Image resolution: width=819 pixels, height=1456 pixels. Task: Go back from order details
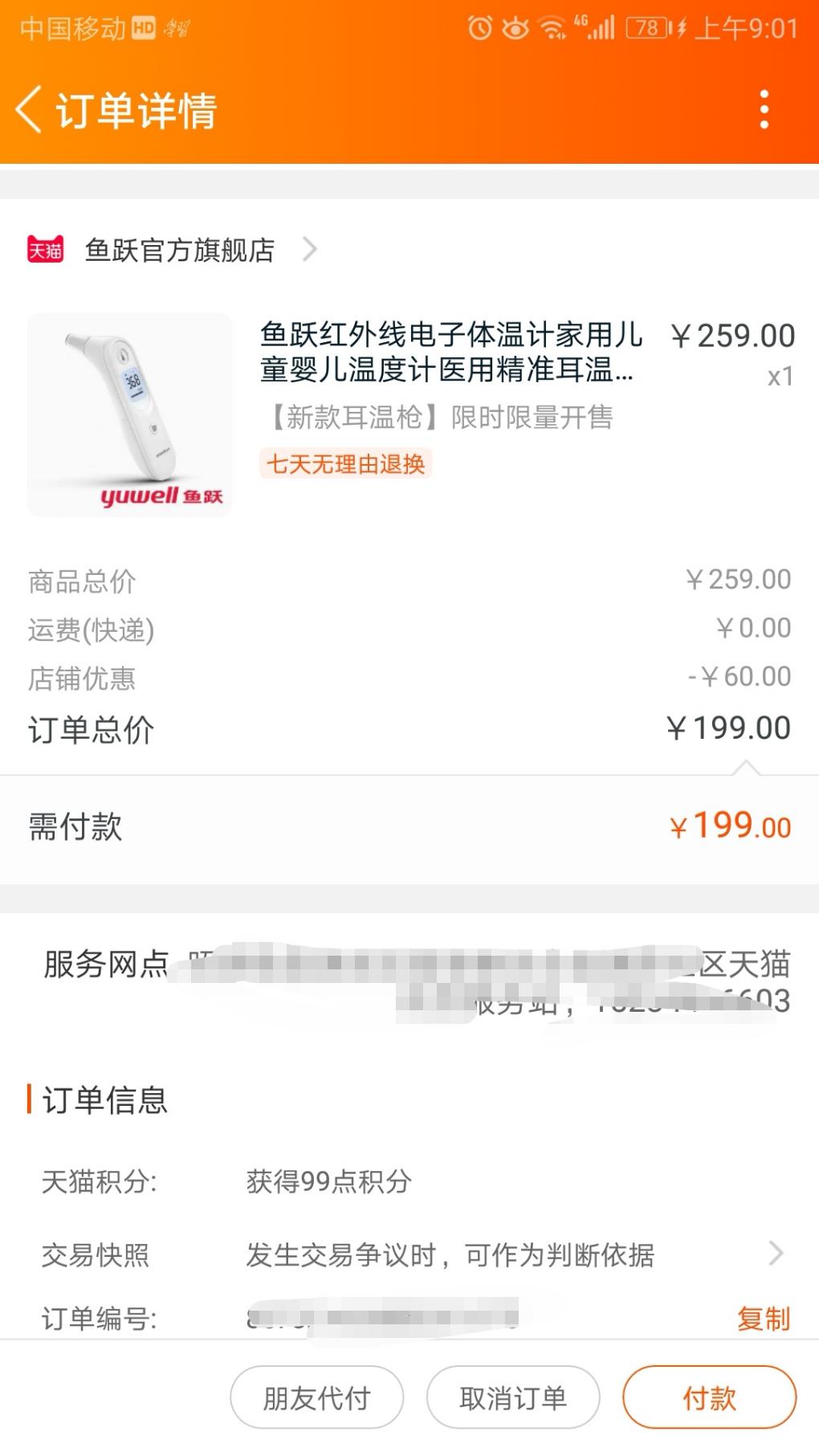(x=29, y=109)
